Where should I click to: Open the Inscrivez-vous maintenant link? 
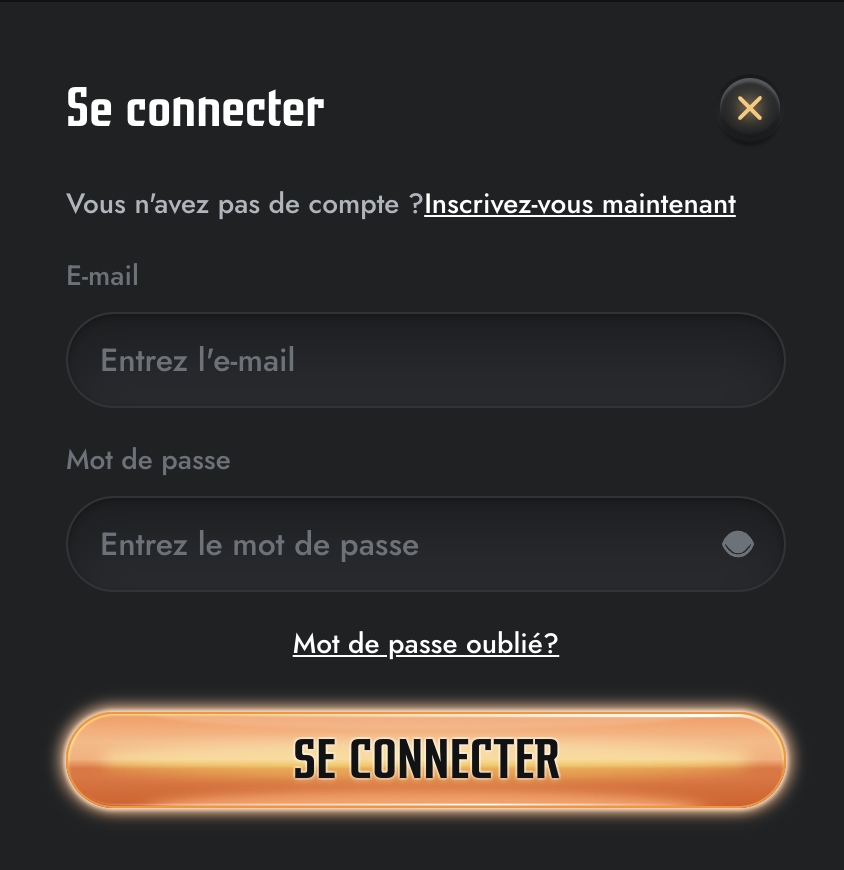(x=580, y=205)
